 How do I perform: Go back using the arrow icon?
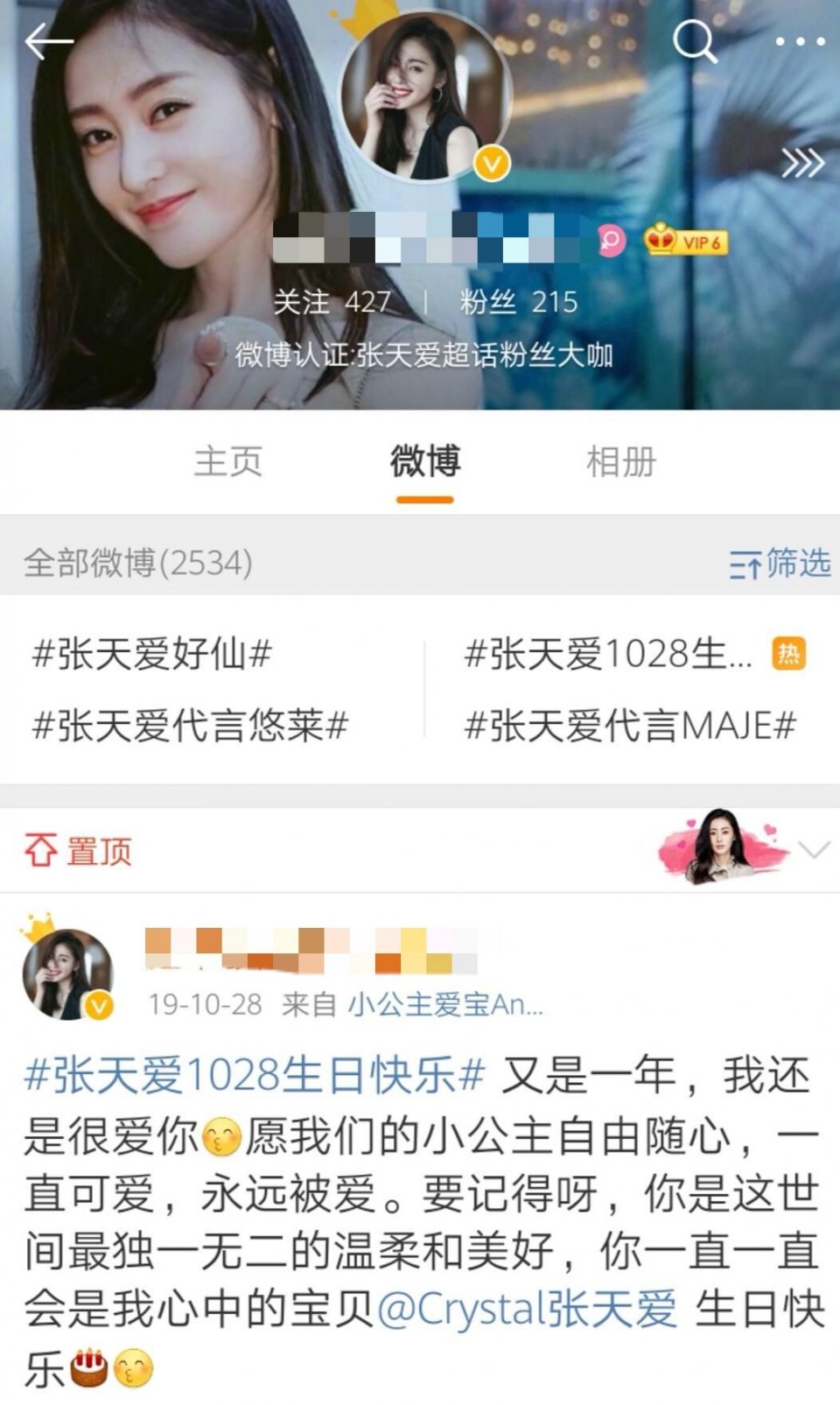tap(48, 41)
